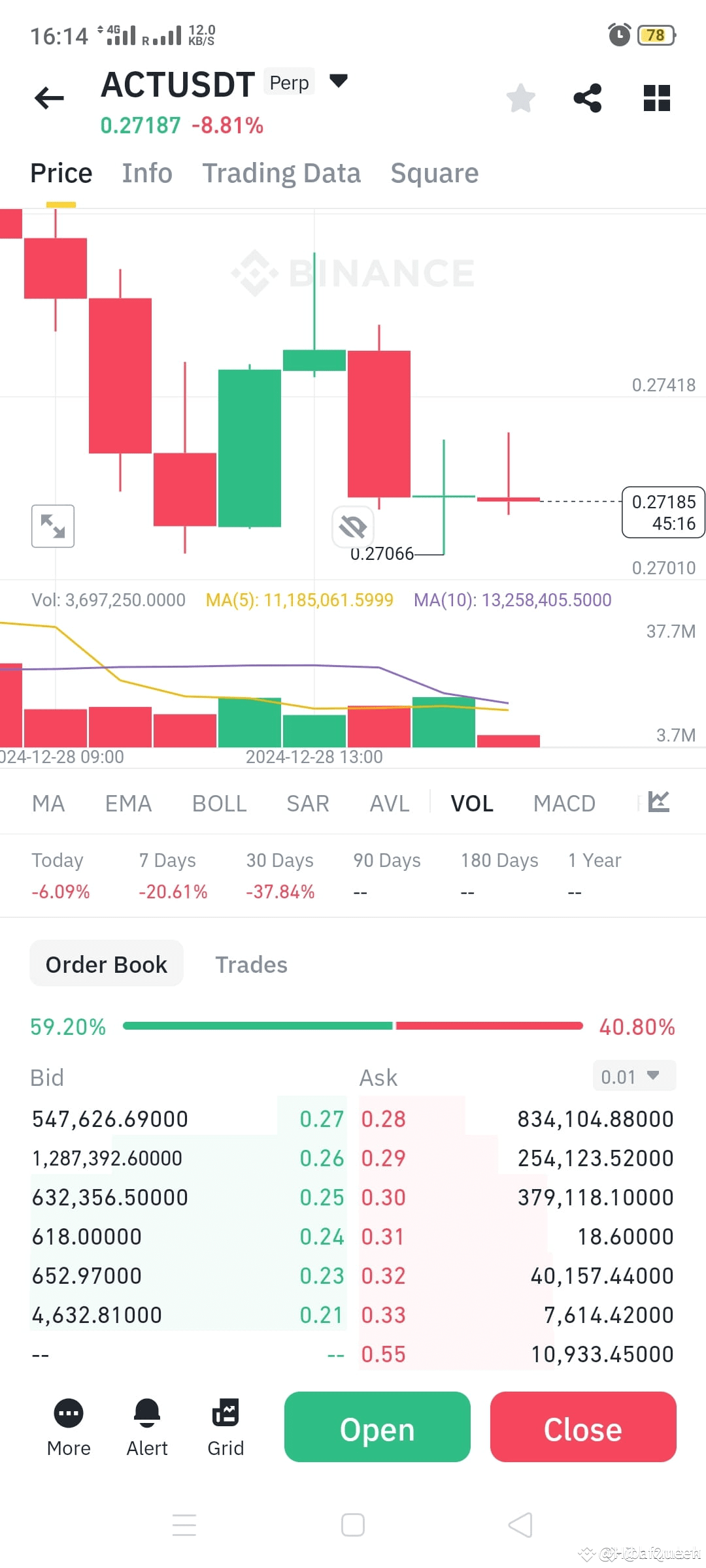This screenshot has height=1568, width=706.
Task: Switch to Trades list
Action: (251, 965)
